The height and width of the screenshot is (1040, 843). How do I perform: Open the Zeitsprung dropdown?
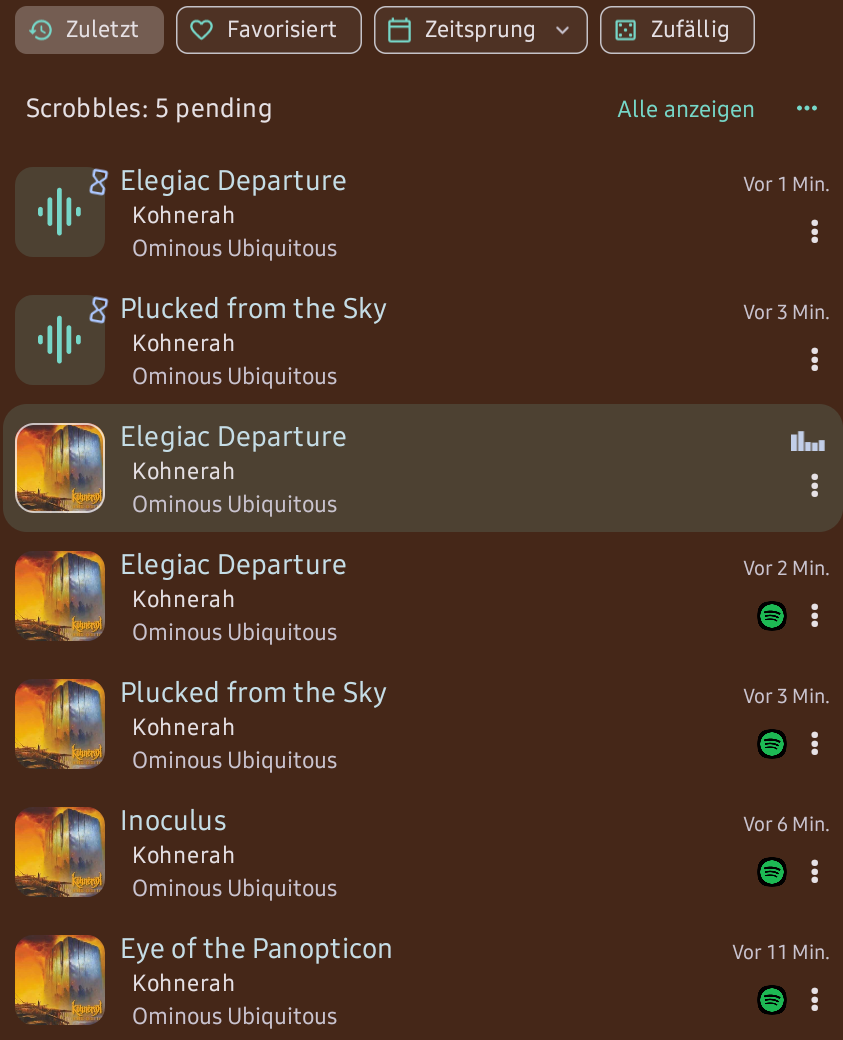(480, 30)
